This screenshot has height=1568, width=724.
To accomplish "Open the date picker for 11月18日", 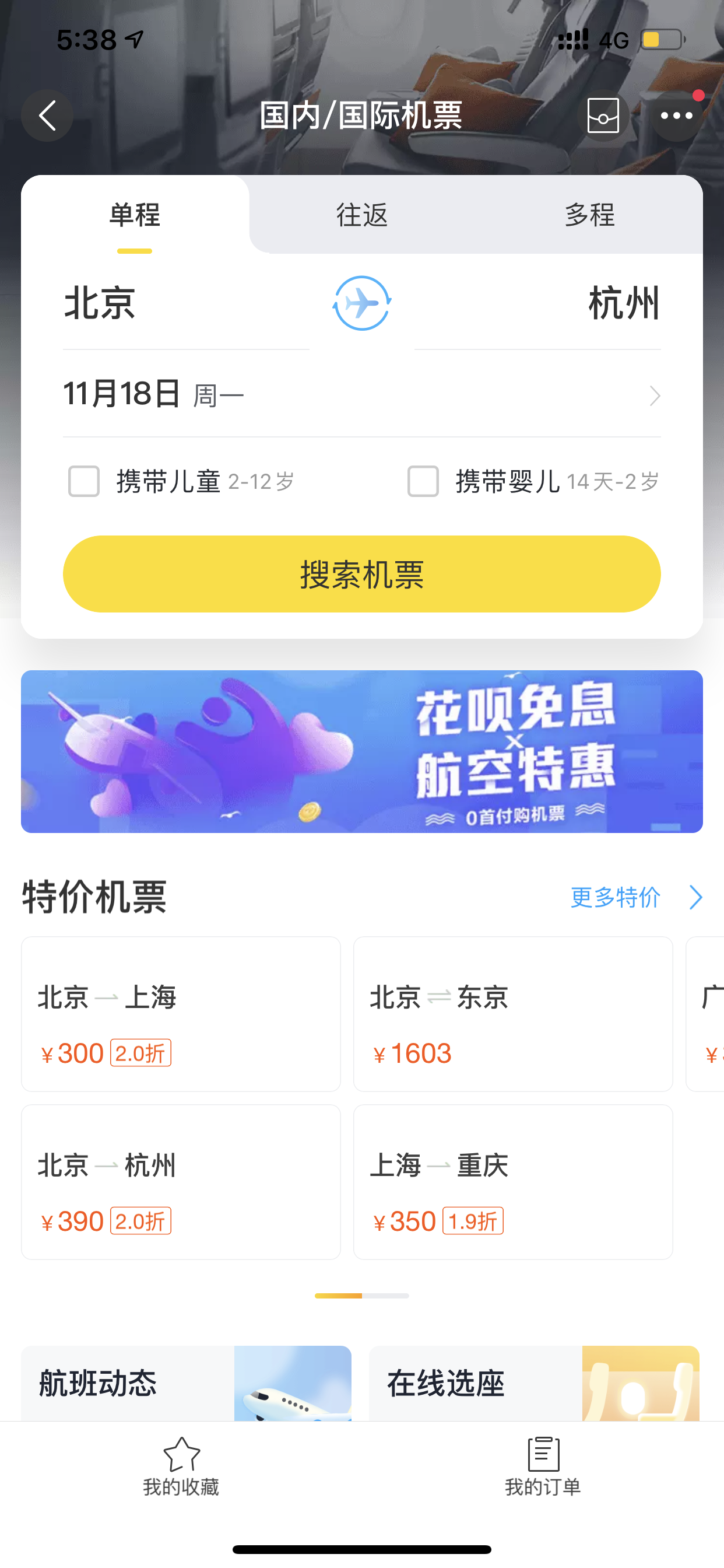I will pos(362,394).
